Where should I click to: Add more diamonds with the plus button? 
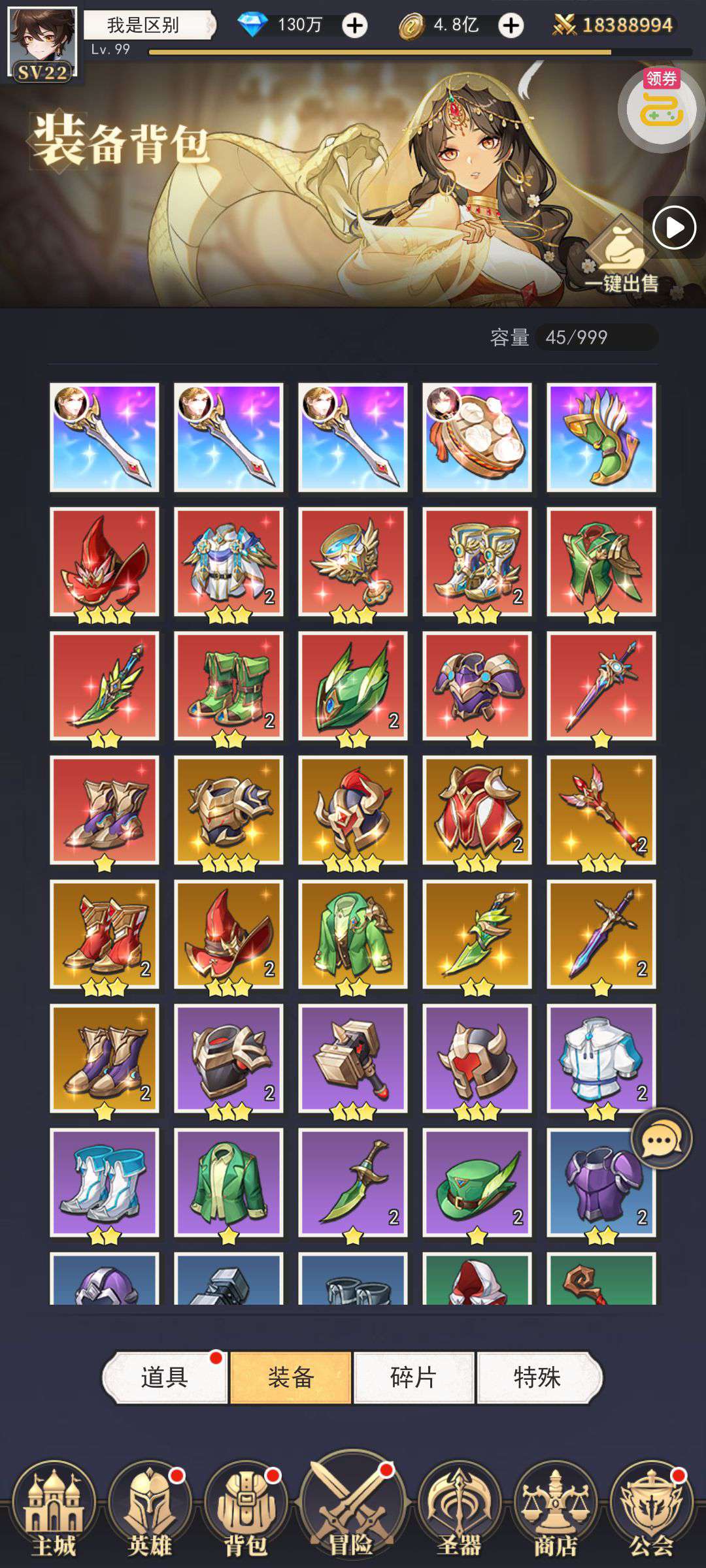point(355,25)
